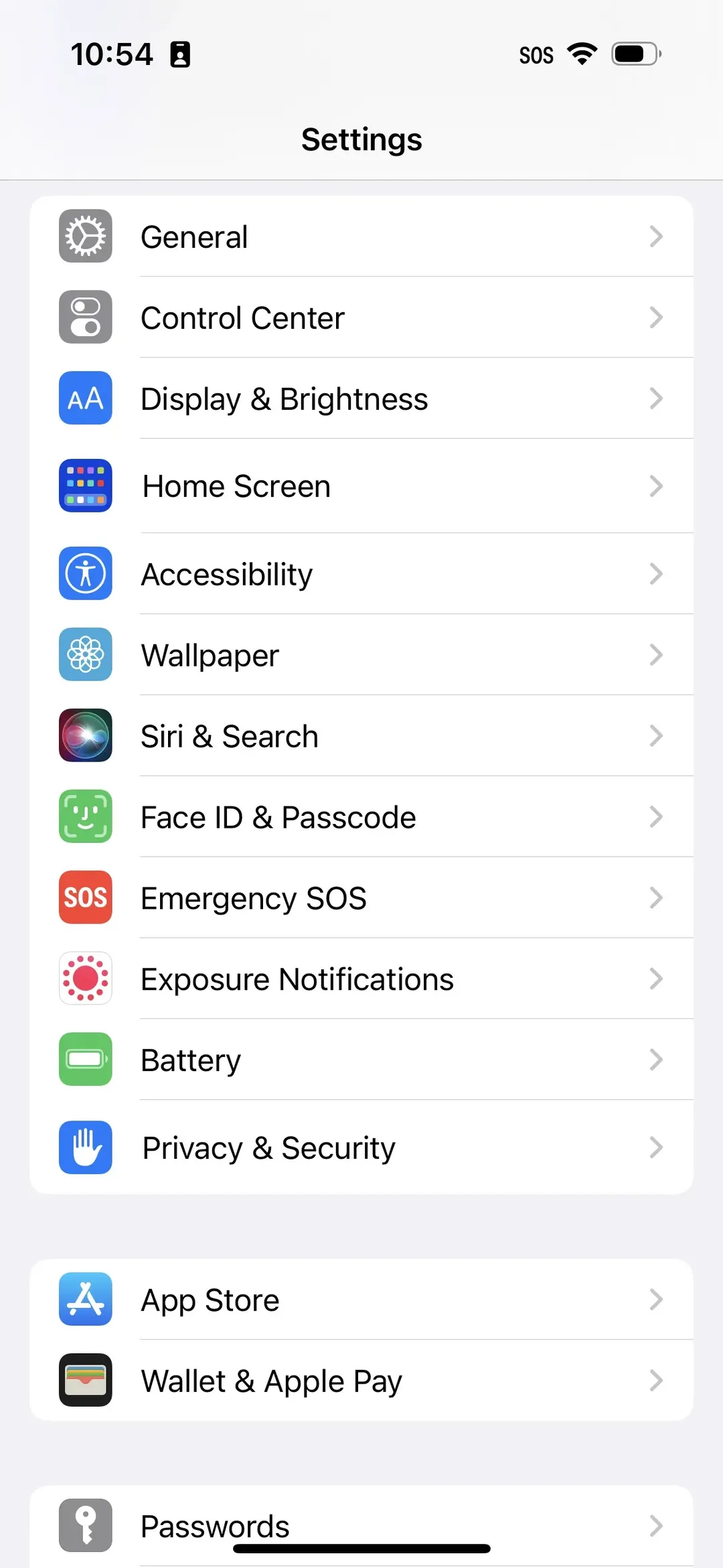Open Settings via the General gear icon

click(x=85, y=236)
